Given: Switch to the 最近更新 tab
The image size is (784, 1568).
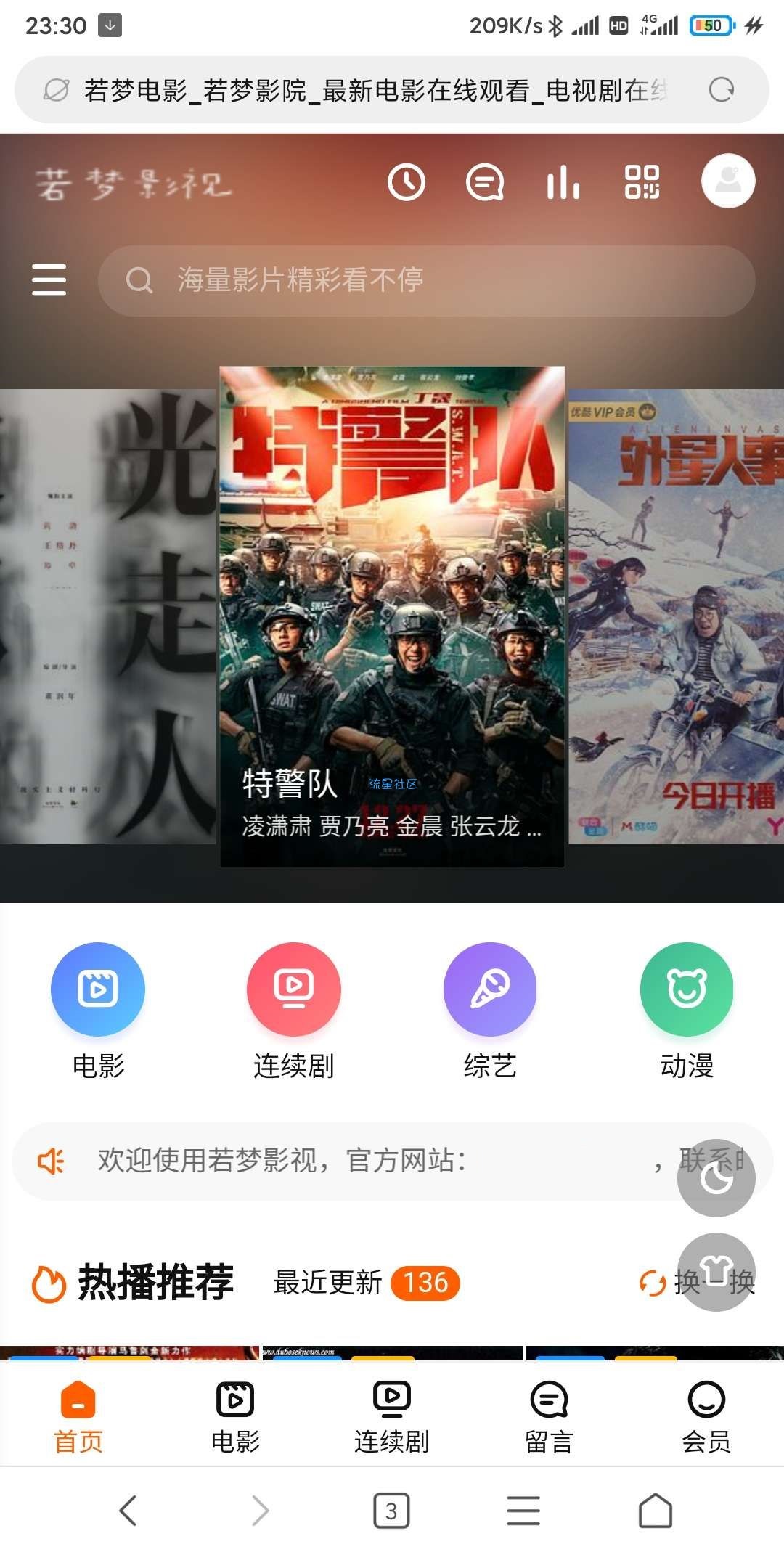Looking at the screenshot, I should [328, 1283].
